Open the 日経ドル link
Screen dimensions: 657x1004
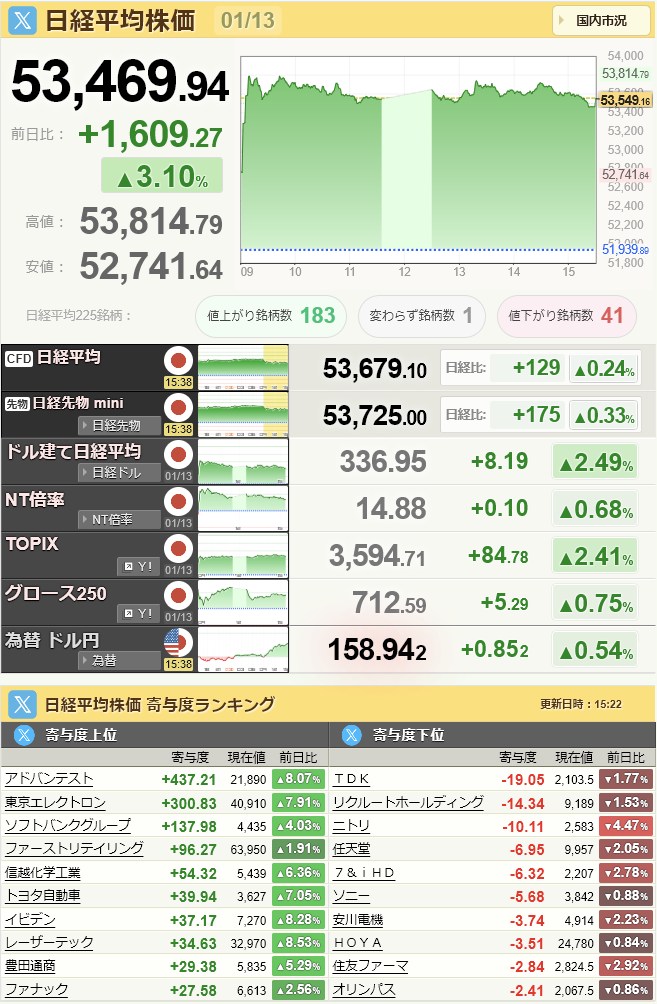click(119, 472)
